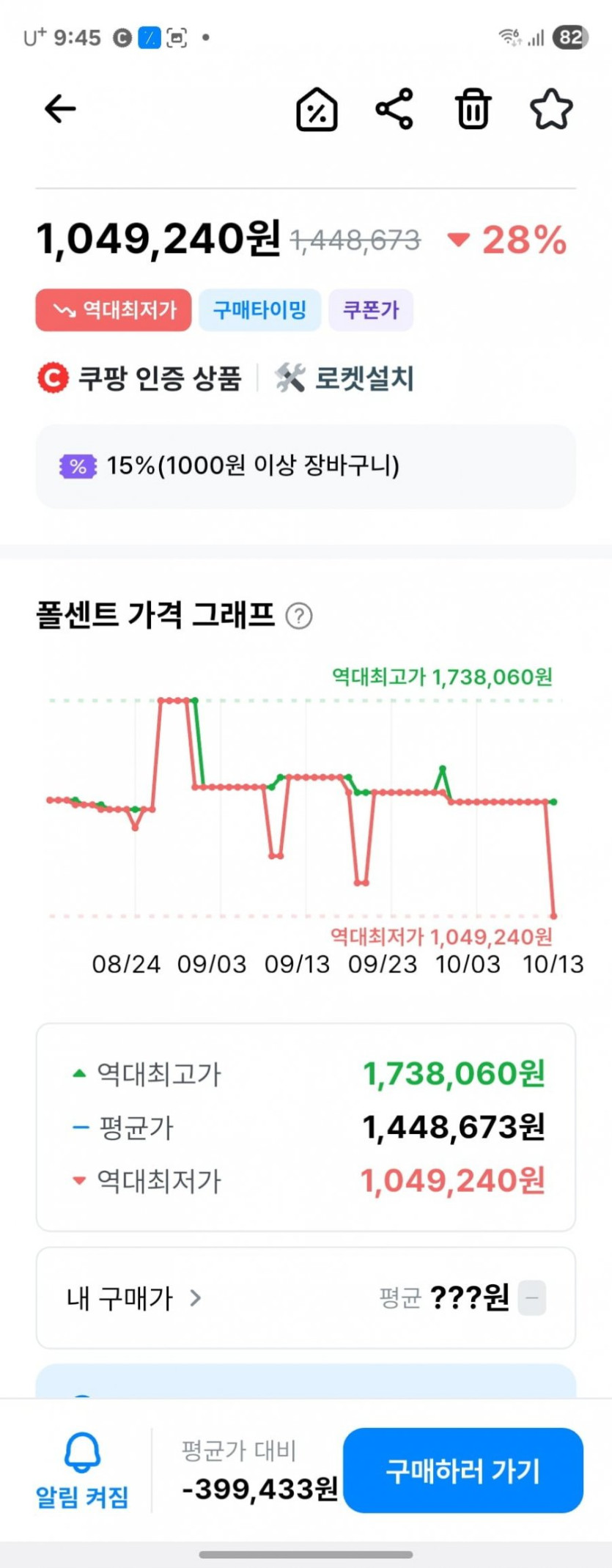Image resolution: width=612 pixels, height=1568 pixels.
Task: Select the 구매타이밍 chip
Action: (259, 310)
